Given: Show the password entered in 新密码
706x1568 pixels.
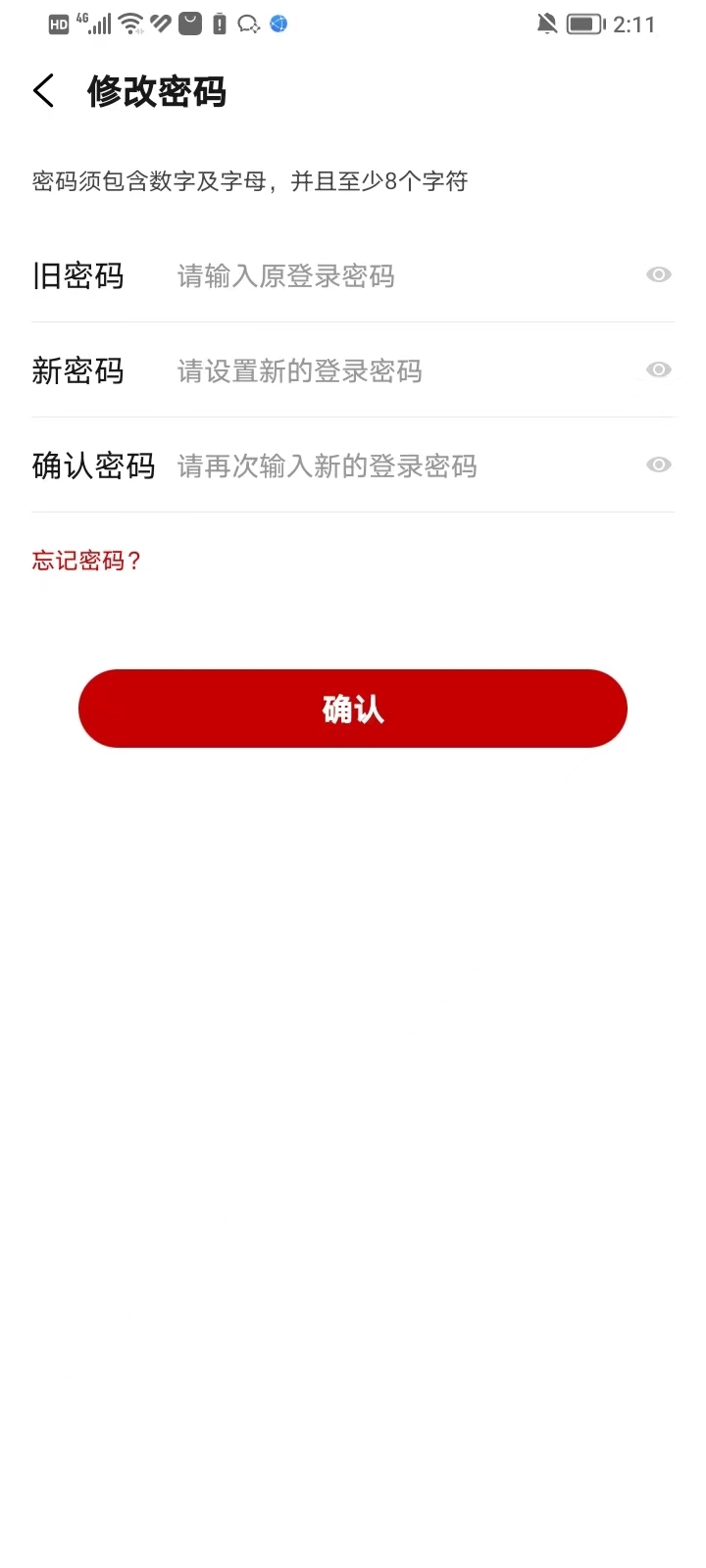Looking at the screenshot, I should [658, 369].
